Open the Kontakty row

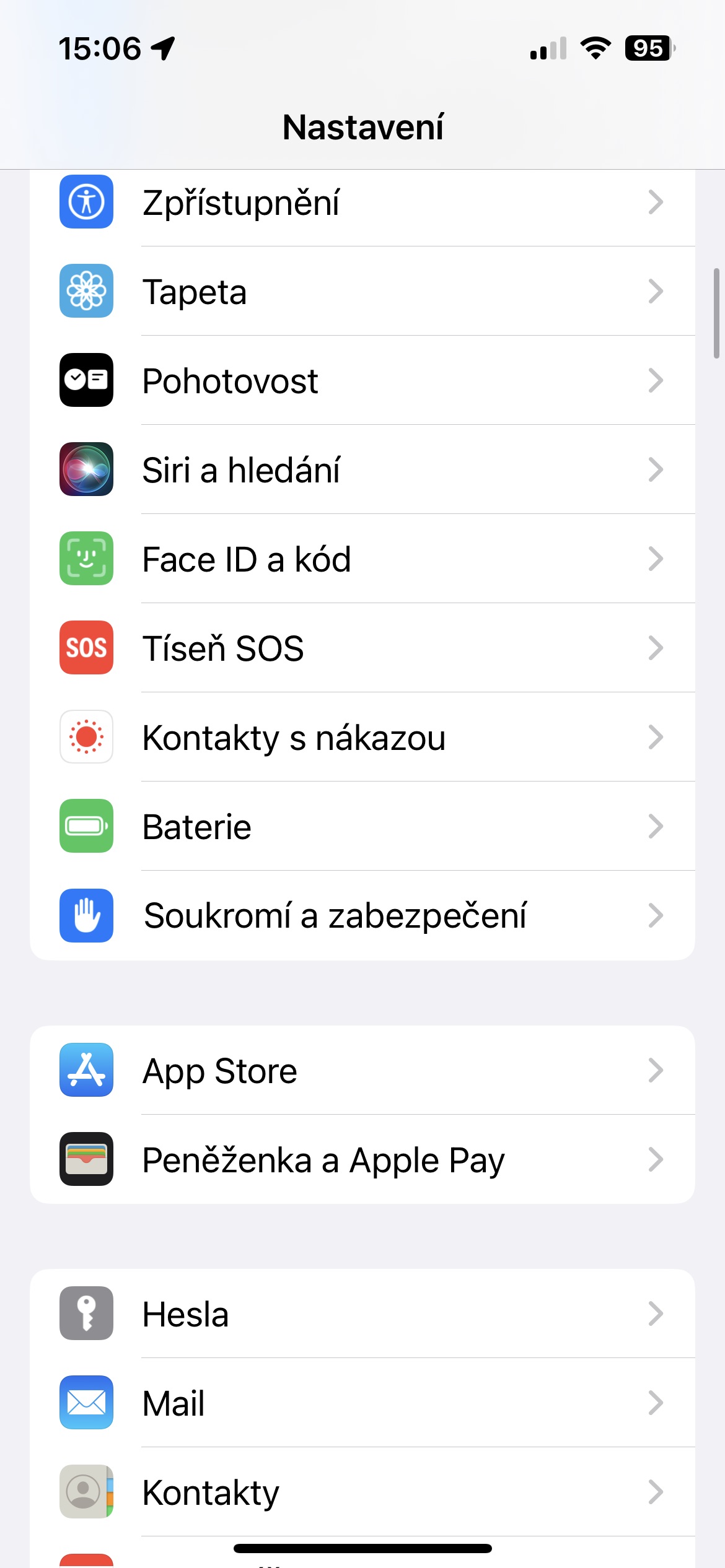pos(362,1492)
